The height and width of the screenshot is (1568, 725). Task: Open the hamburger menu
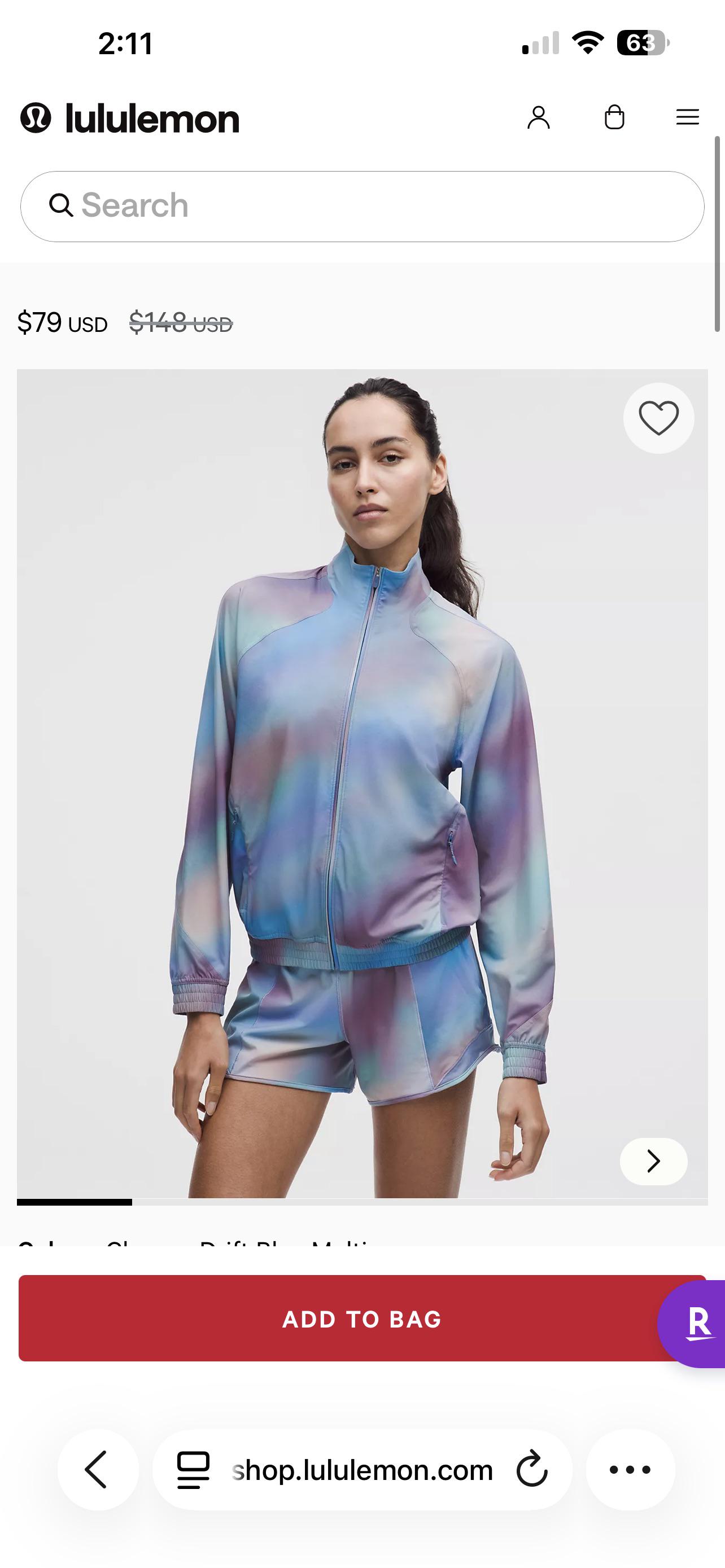[687, 117]
